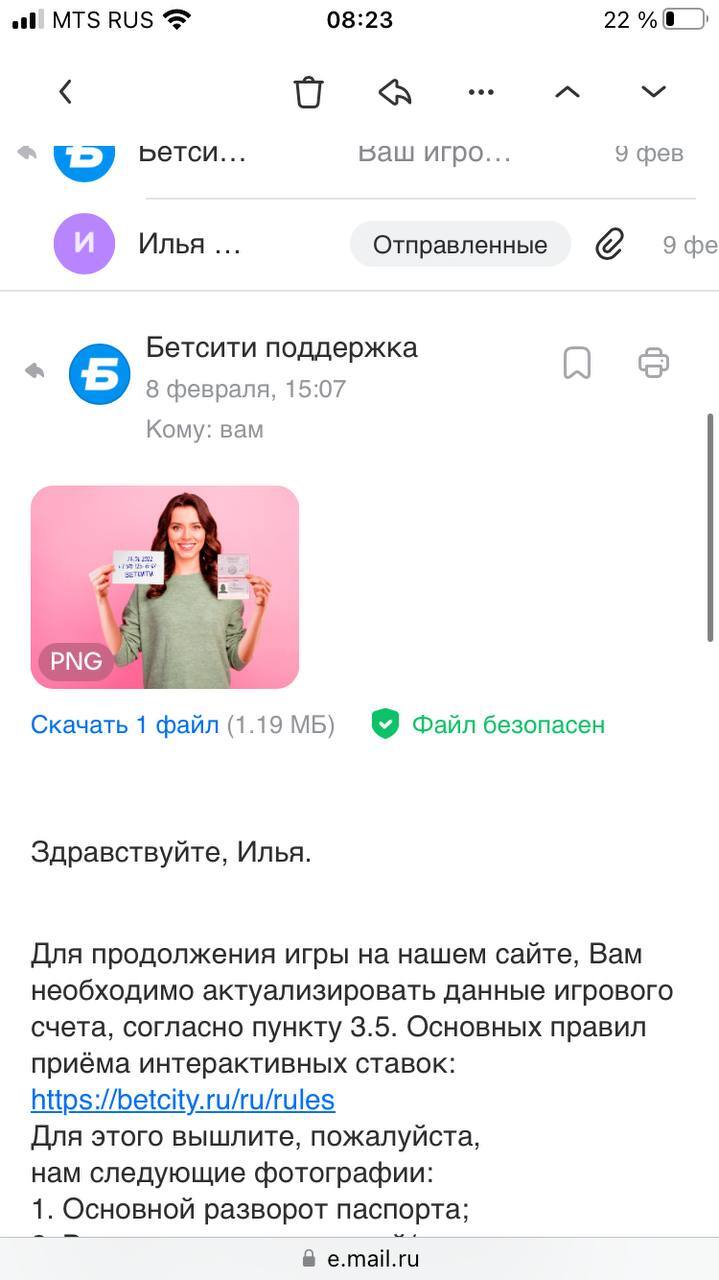719x1280 pixels.
Task: Go to the next message with the down chevron
Action: click(x=653, y=92)
